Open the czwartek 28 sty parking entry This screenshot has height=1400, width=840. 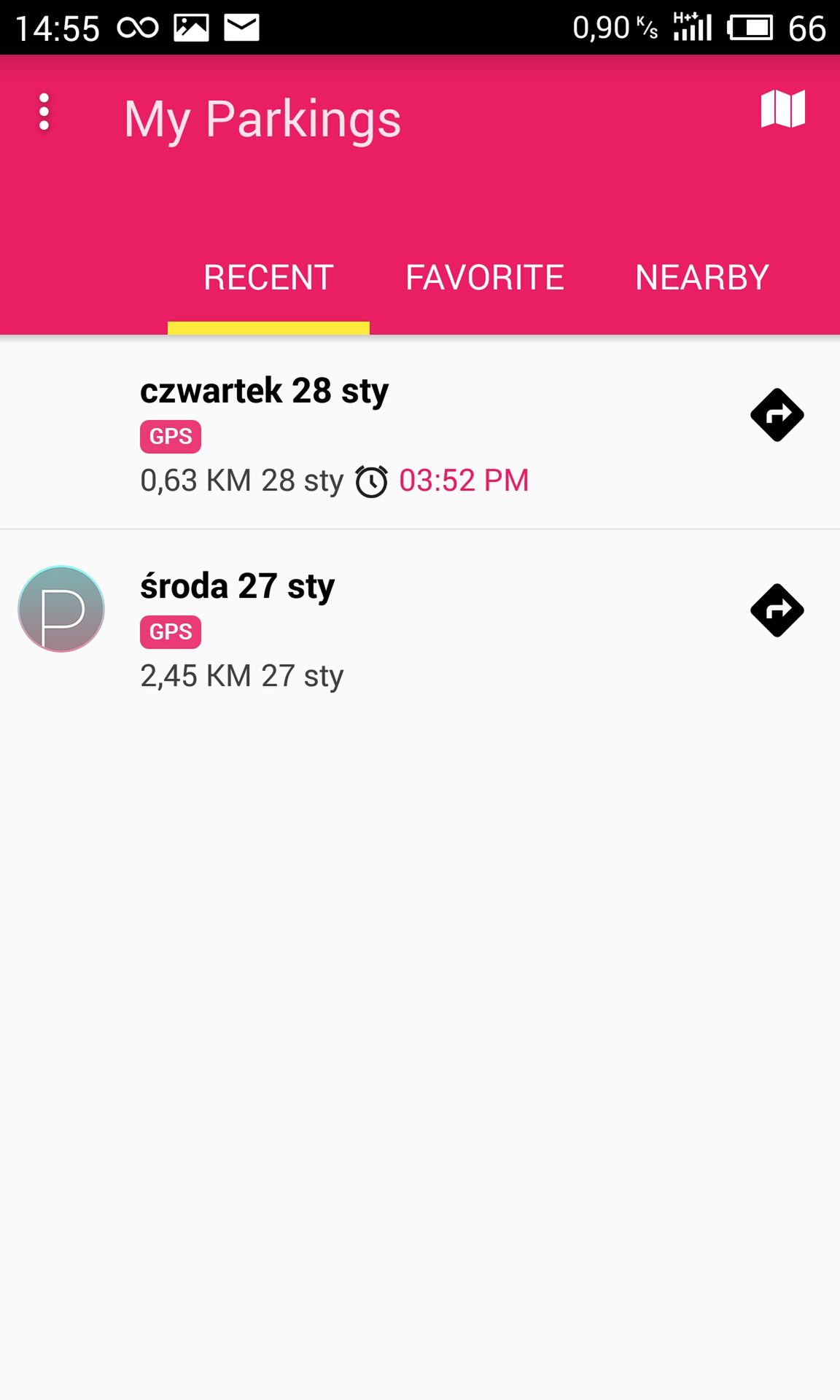(420, 433)
